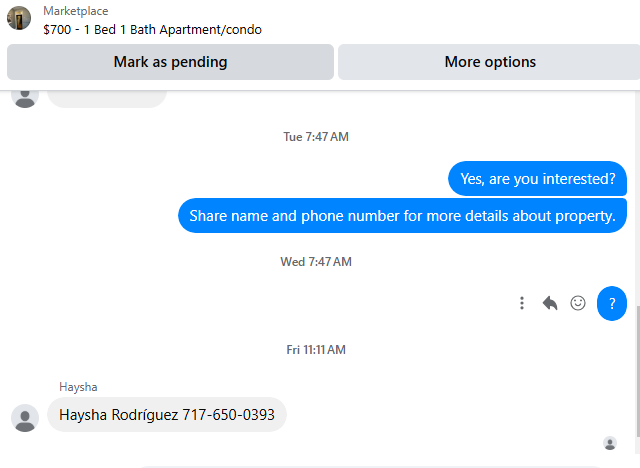The image size is (640, 468).
Task: Mark the listing as pending
Action: click(170, 62)
